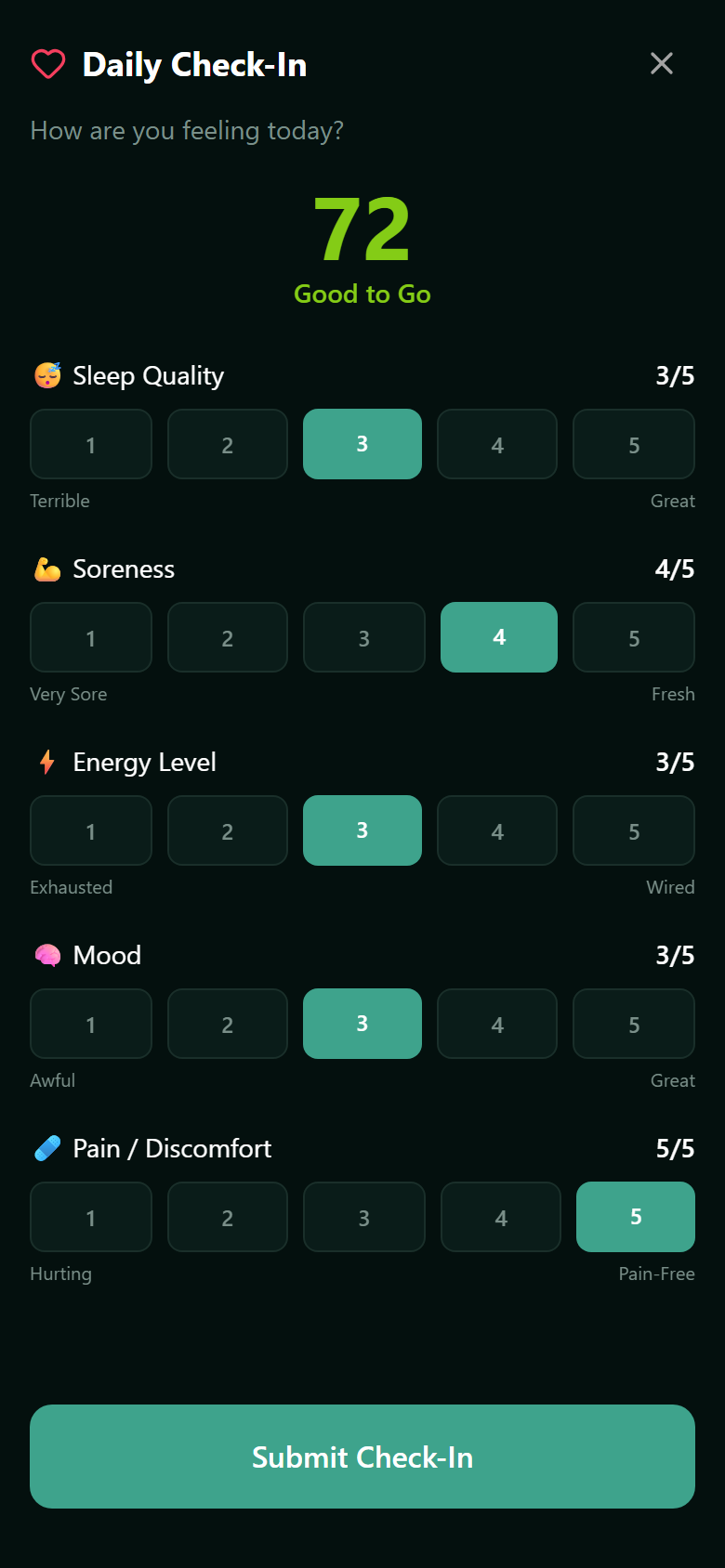Change Sleep Quality to rating 2
725x1568 pixels.
click(x=227, y=444)
